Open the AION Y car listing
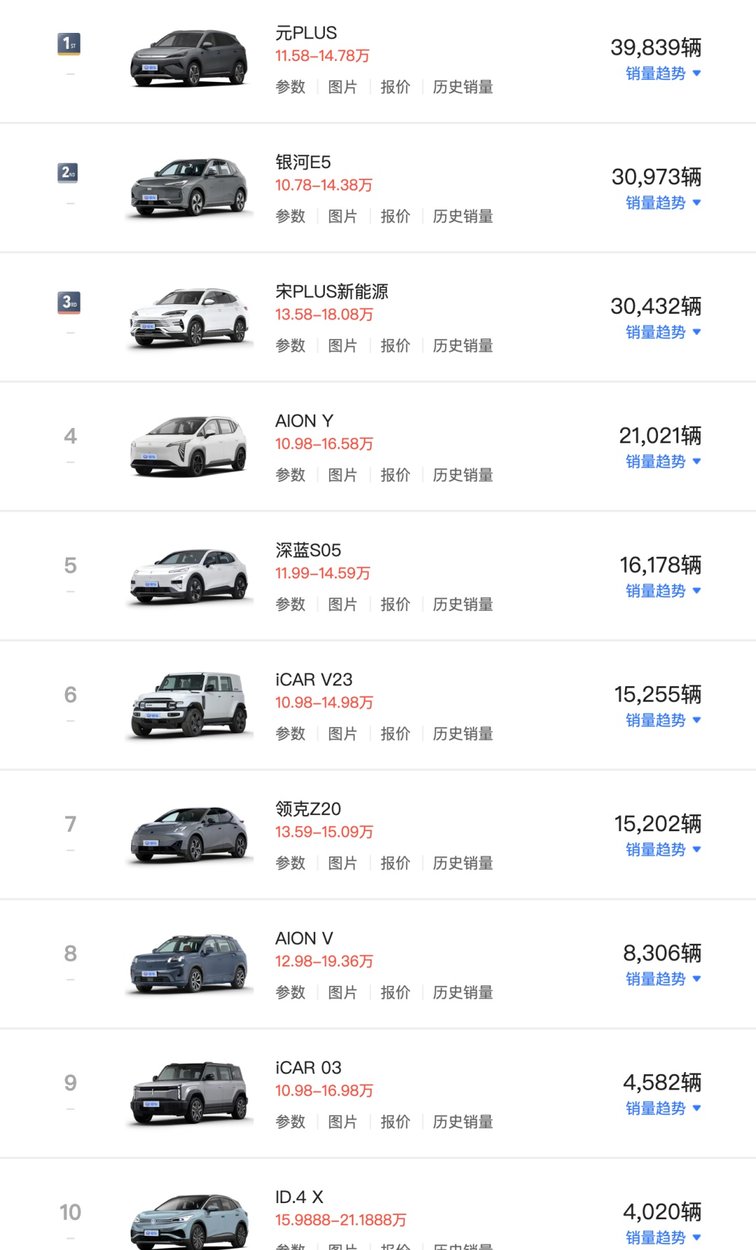 305,421
